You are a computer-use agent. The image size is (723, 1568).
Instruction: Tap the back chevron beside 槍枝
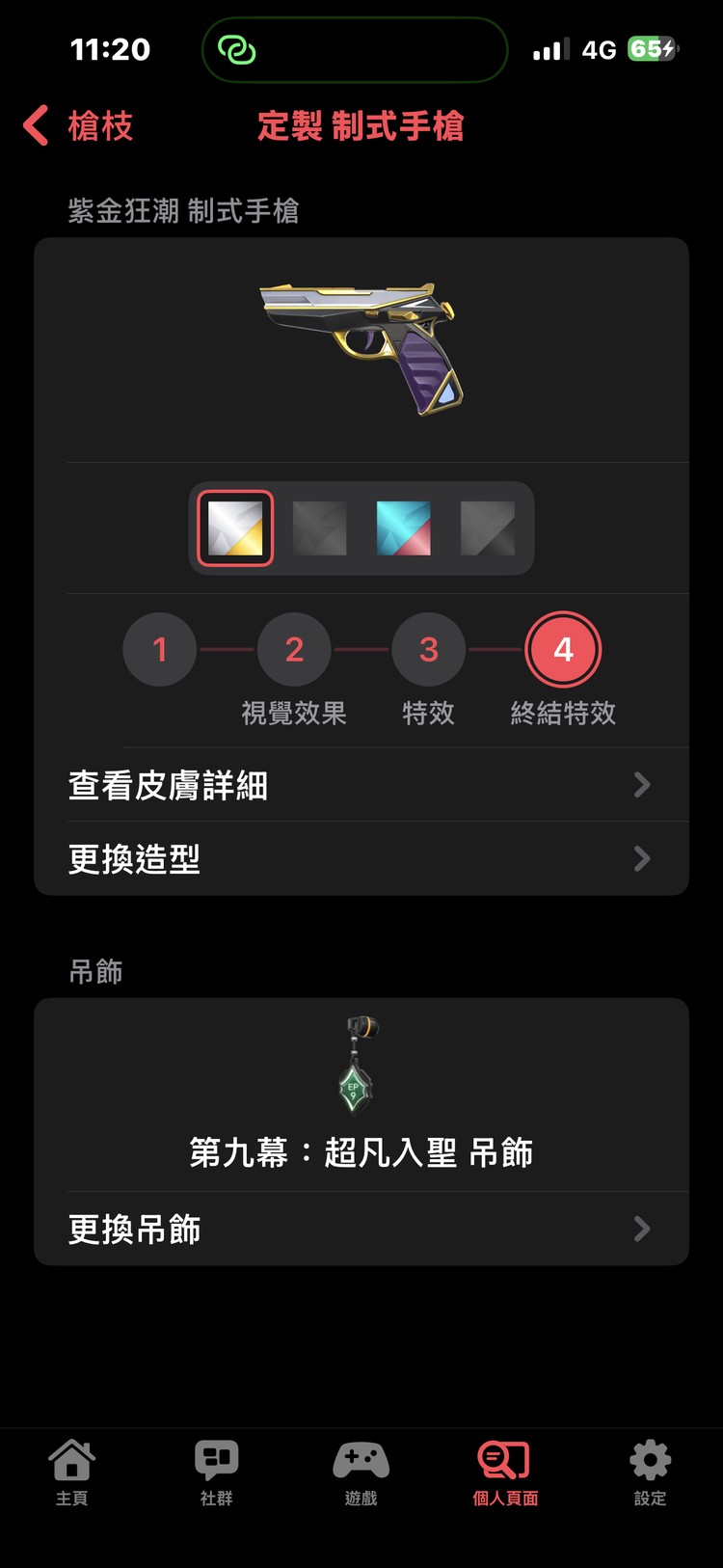(35, 125)
